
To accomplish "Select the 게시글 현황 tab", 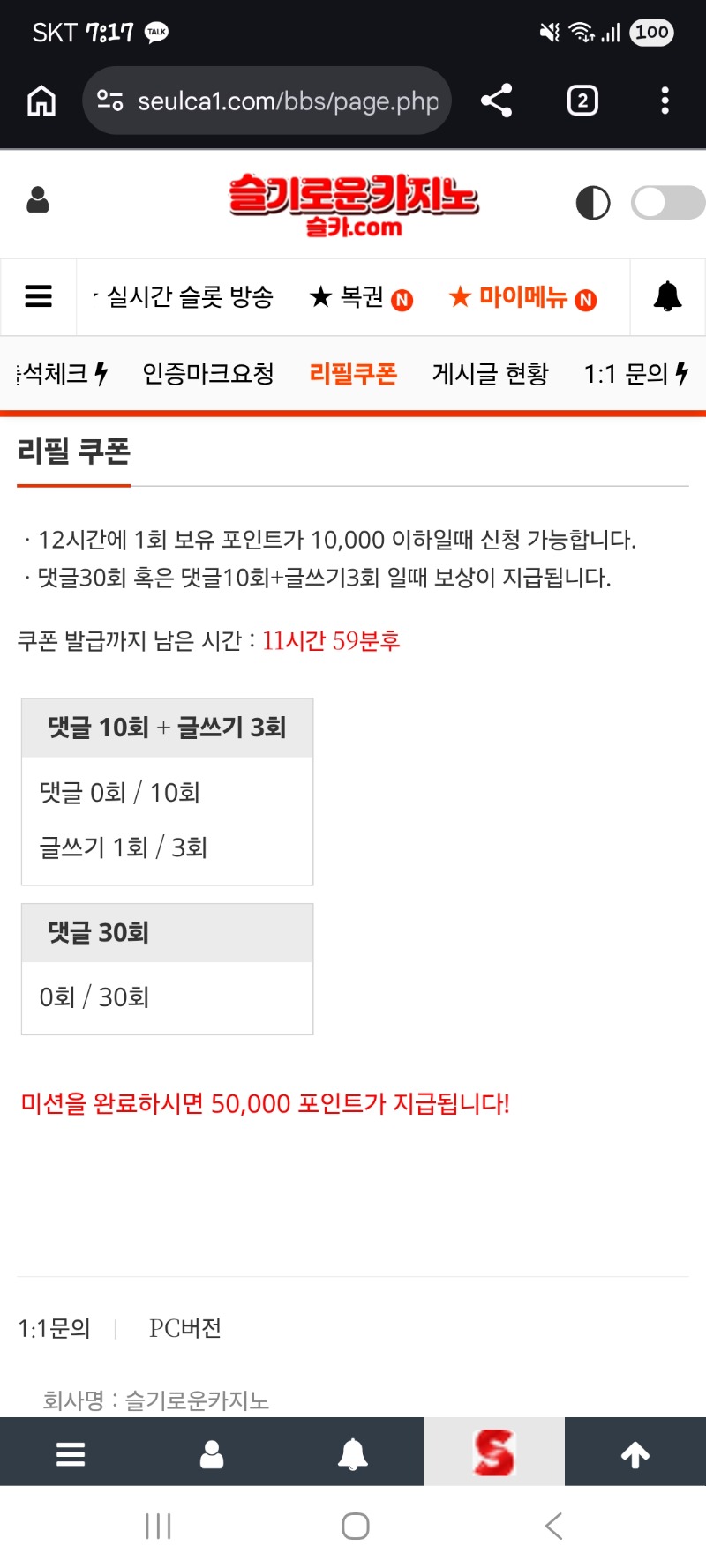I will pyautogui.click(x=490, y=374).
